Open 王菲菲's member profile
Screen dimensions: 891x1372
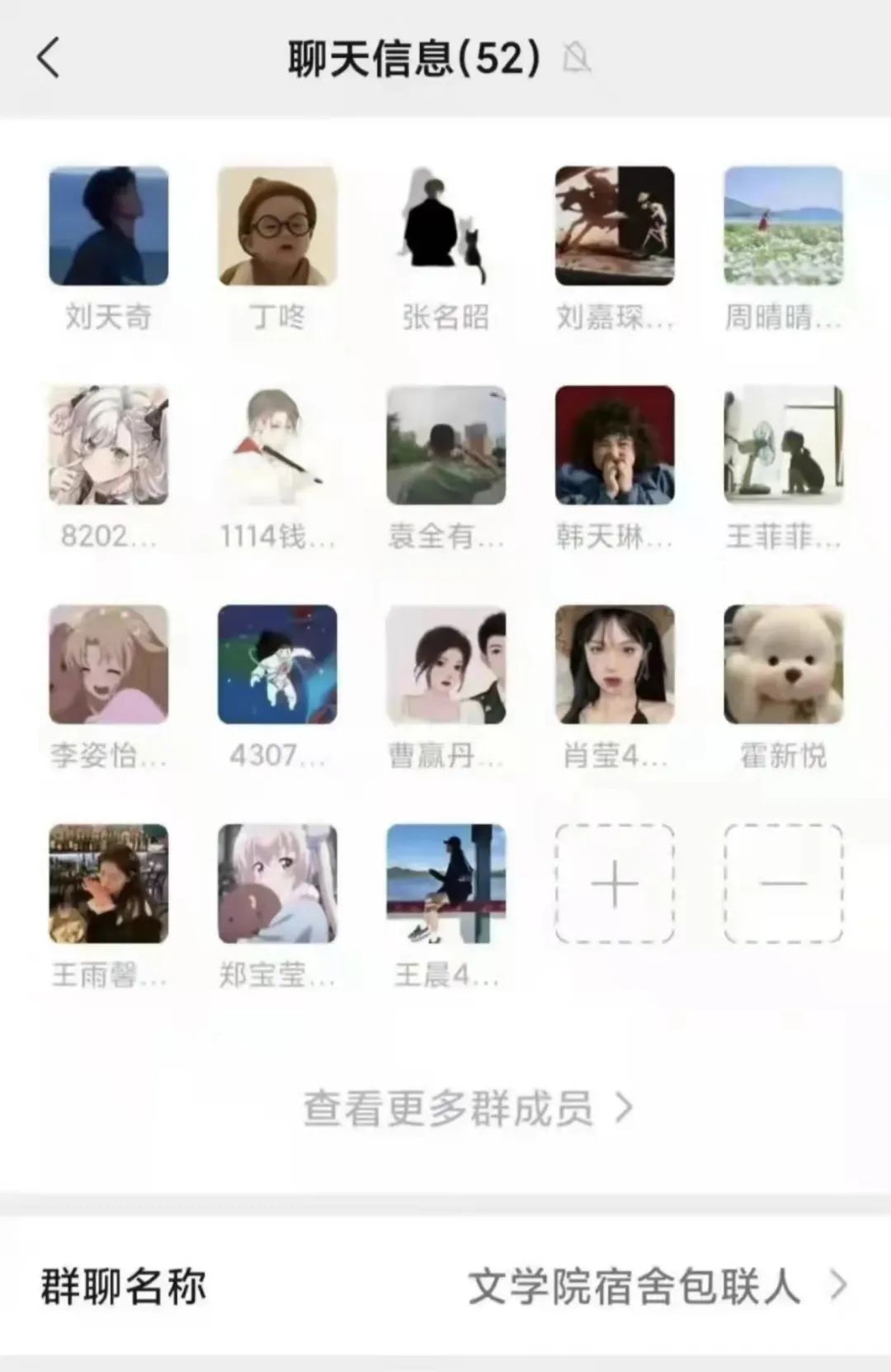[783, 446]
